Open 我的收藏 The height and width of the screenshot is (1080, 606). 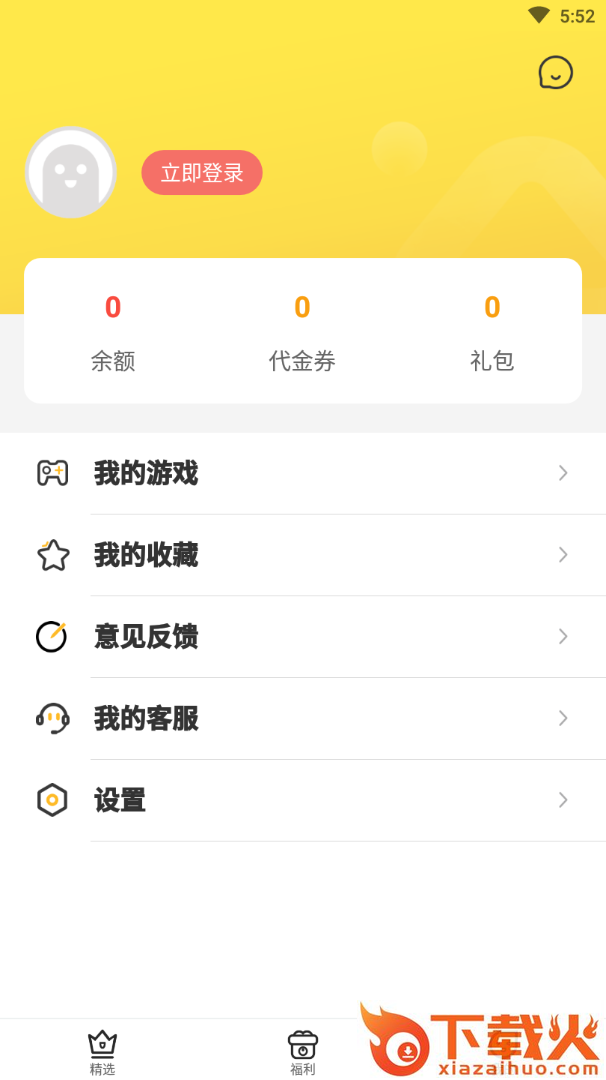(x=303, y=555)
